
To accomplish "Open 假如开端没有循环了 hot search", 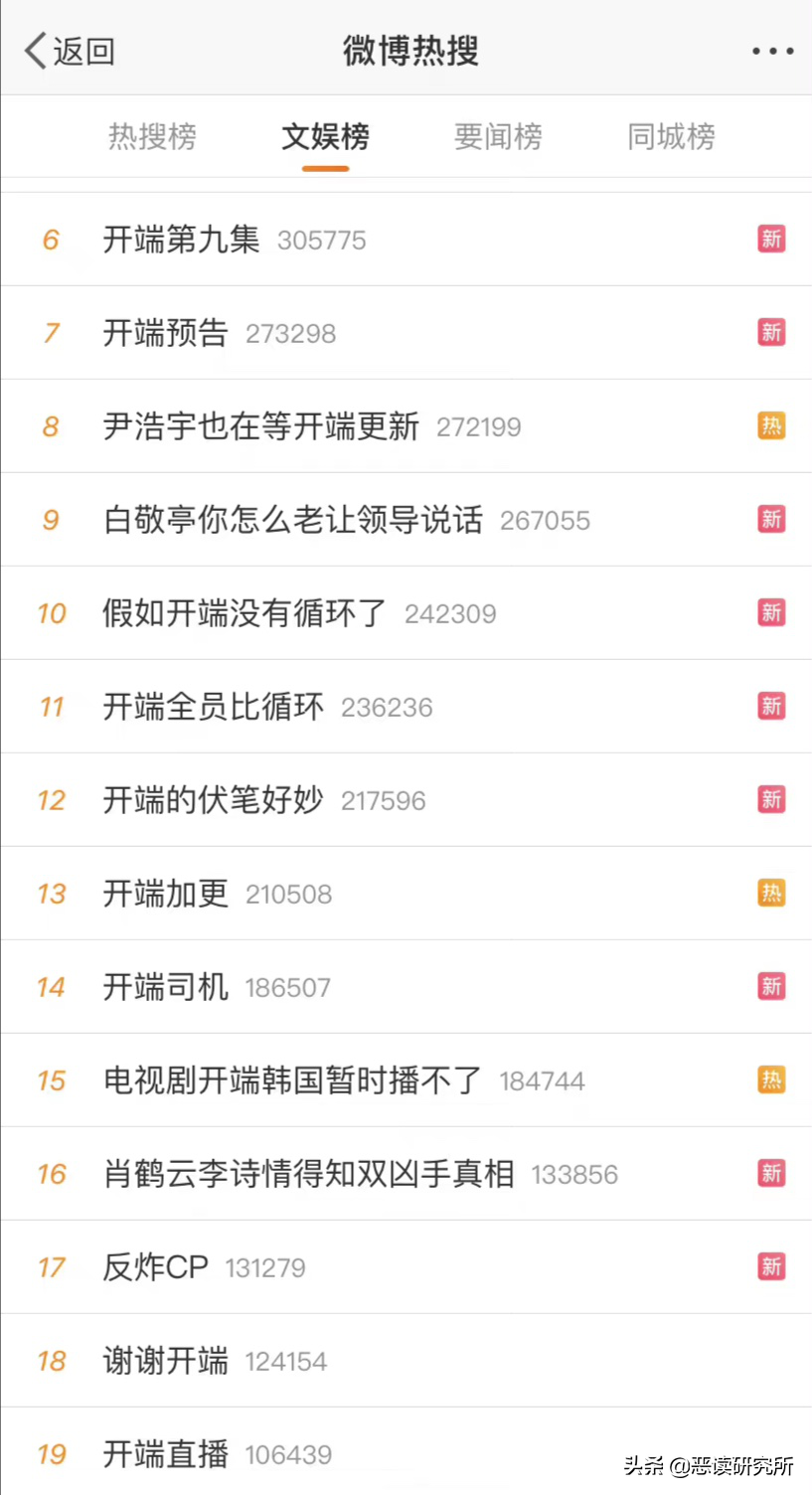I will pos(244,613).
